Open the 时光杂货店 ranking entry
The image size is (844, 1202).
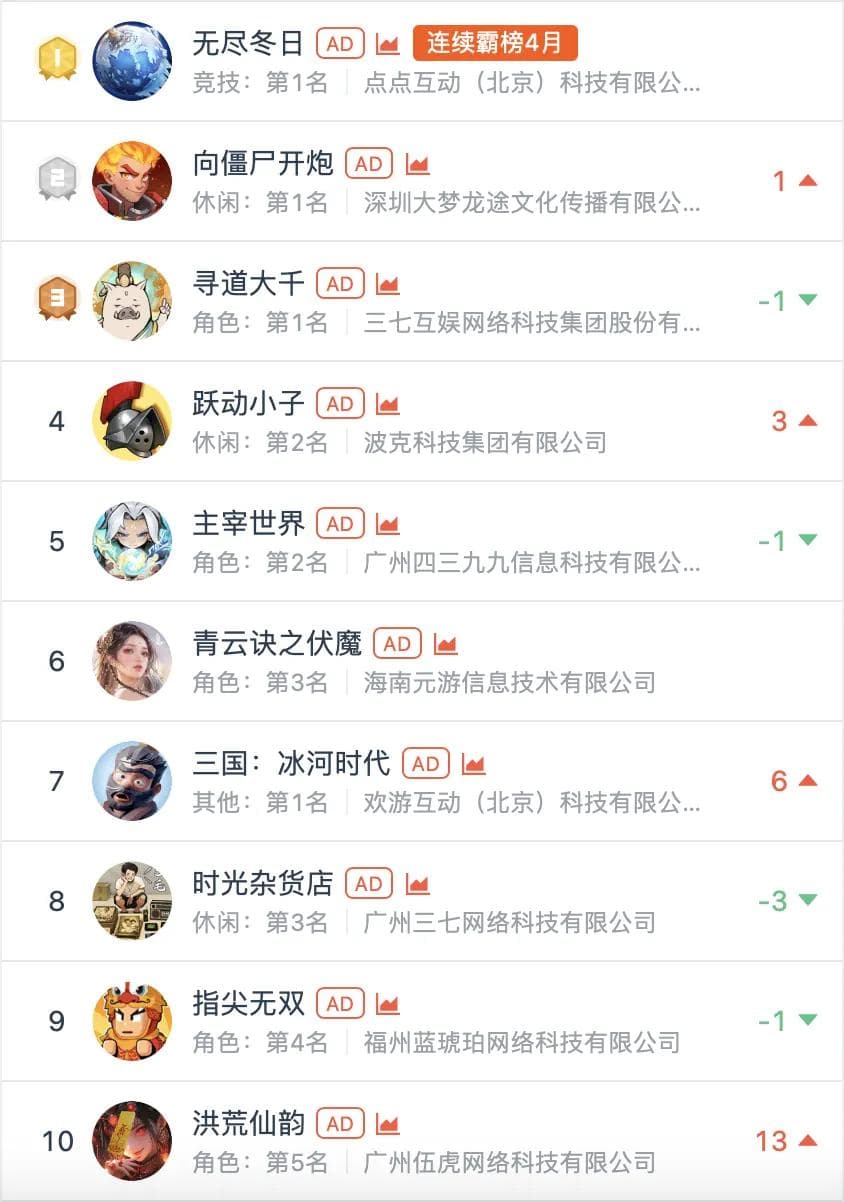[x=262, y=884]
